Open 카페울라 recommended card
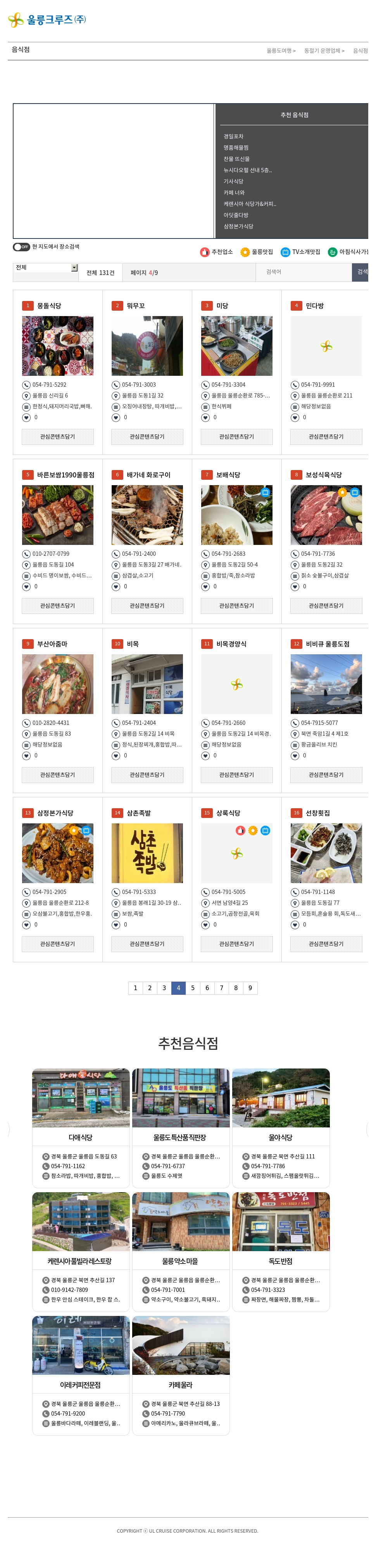Viewport: 376px width, 1568px height. tap(181, 1385)
